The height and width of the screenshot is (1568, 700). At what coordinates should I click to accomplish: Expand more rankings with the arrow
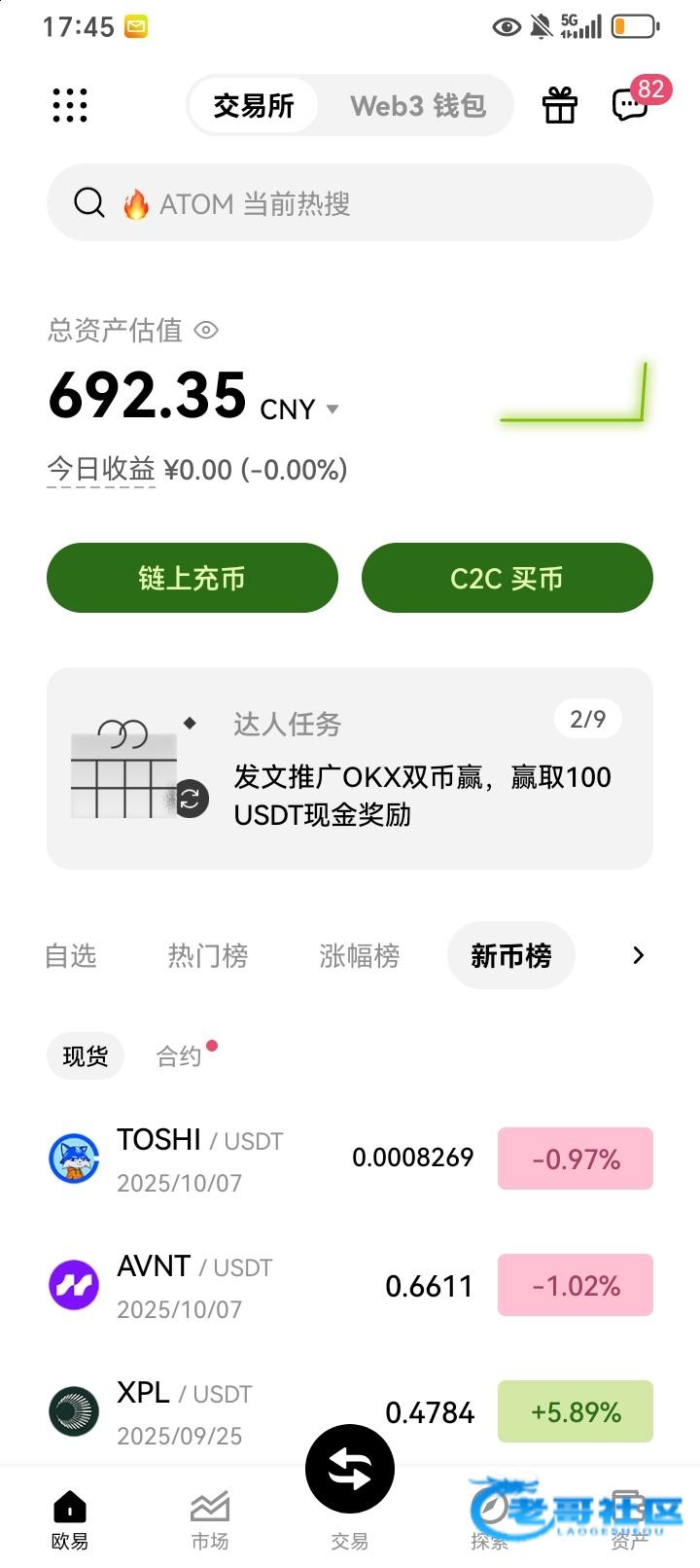point(638,955)
